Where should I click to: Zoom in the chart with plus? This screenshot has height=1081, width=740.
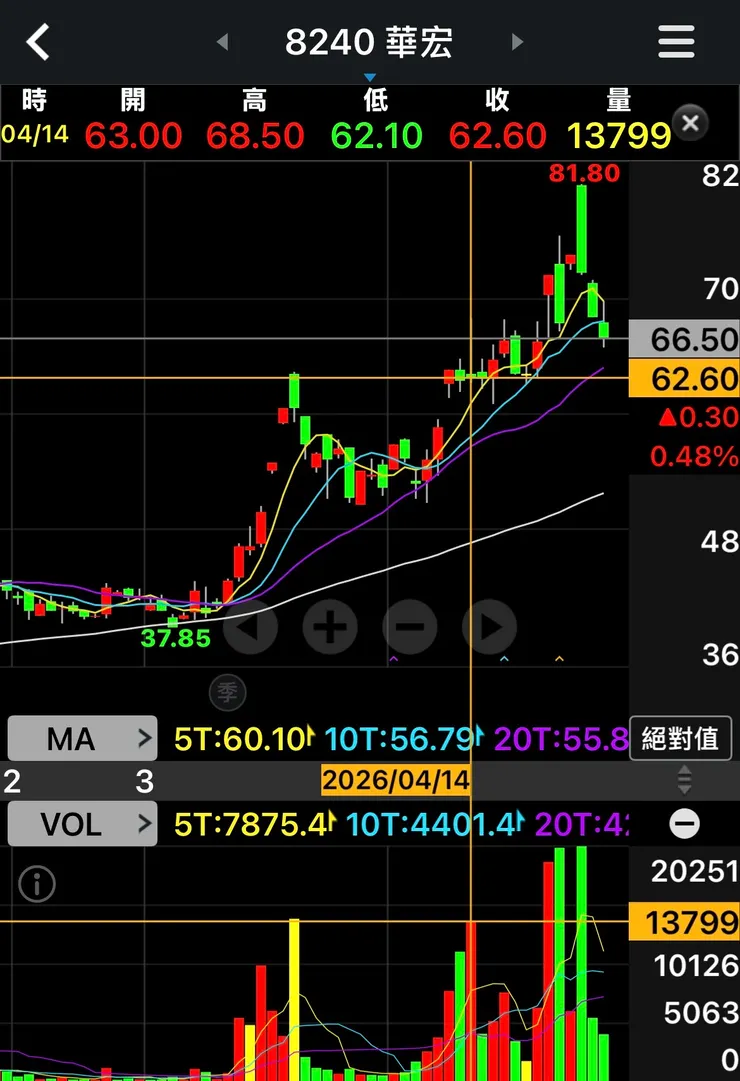tap(329, 627)
